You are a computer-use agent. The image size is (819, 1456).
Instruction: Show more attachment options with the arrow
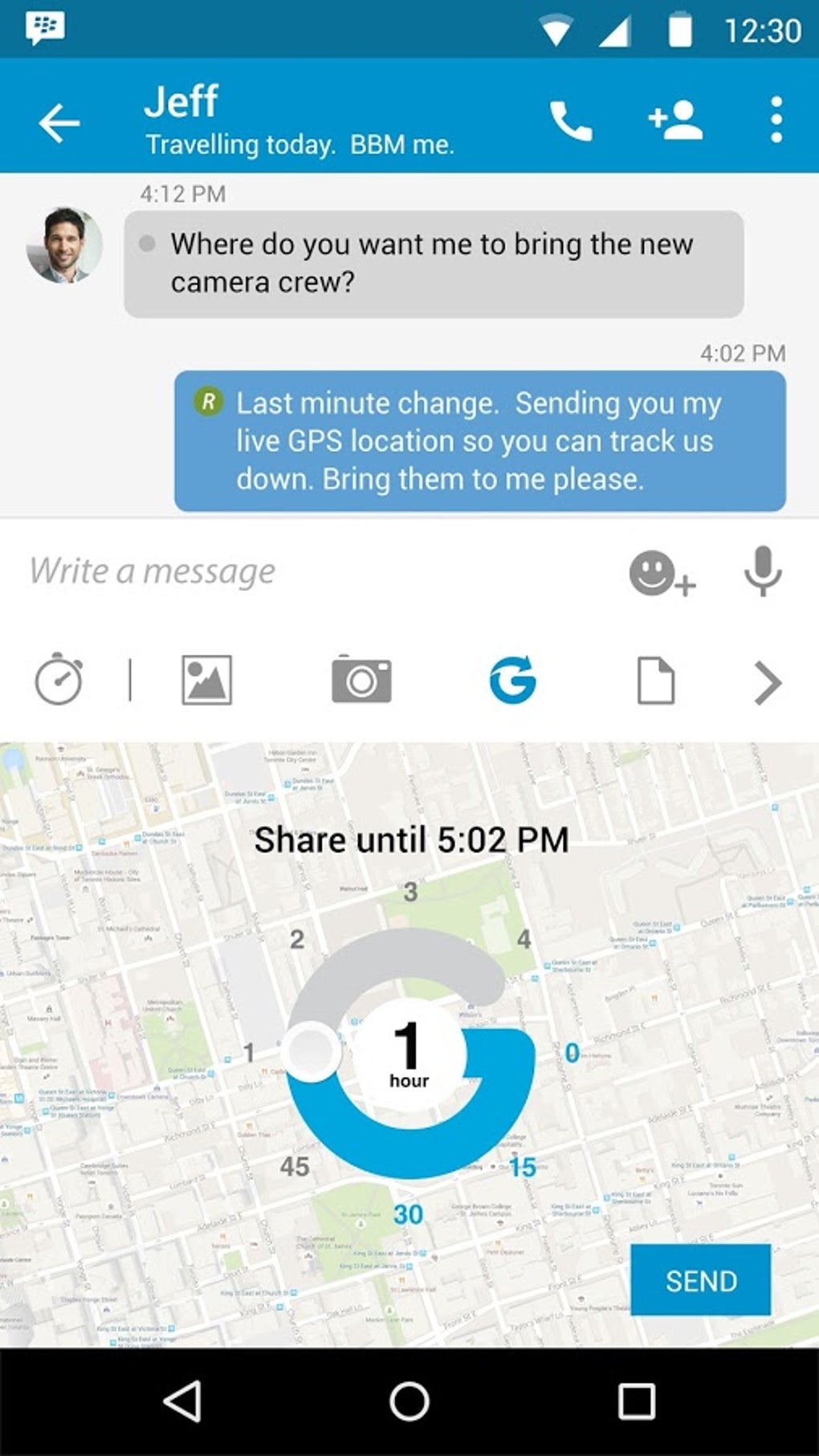[x=767, y=682]
